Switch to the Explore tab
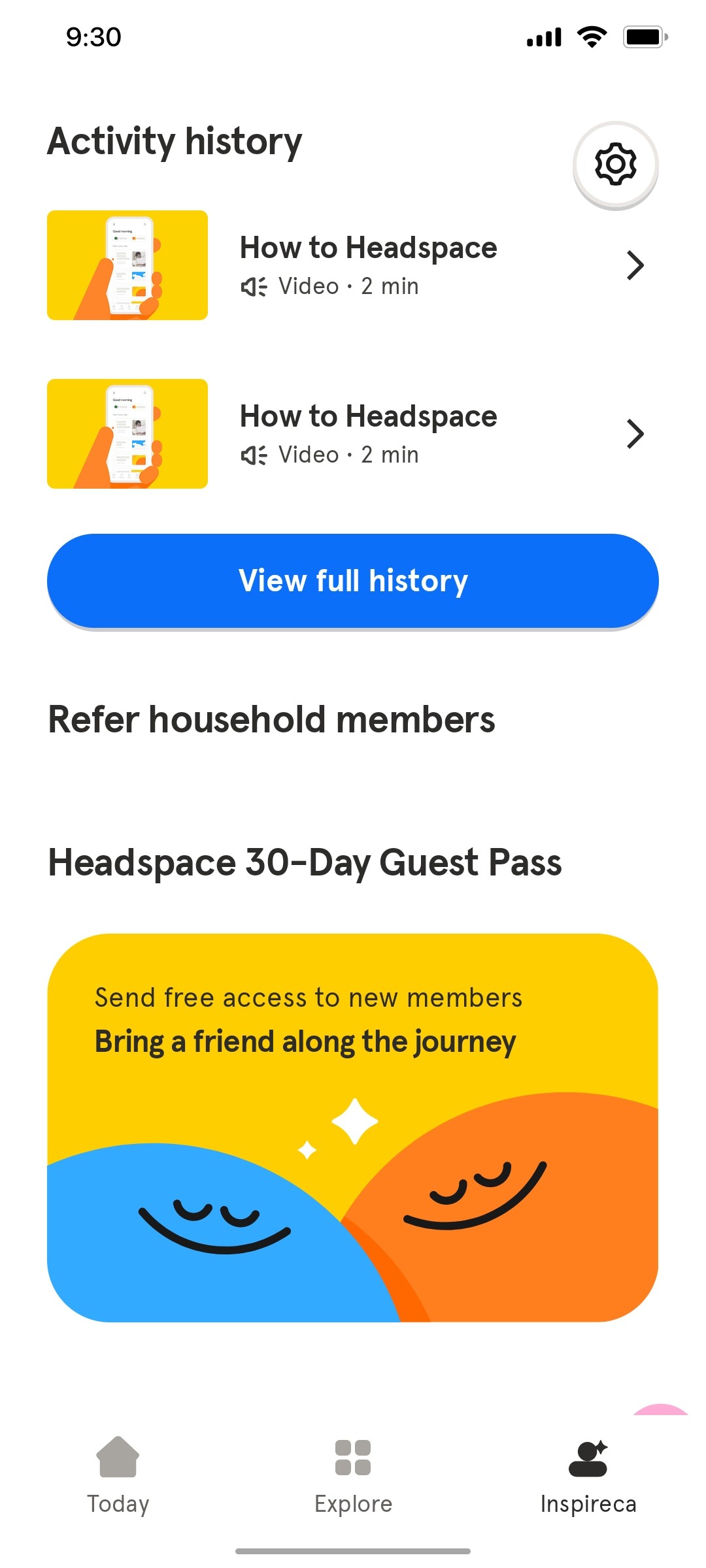 pyautogui.click(x=352, y=1477)
